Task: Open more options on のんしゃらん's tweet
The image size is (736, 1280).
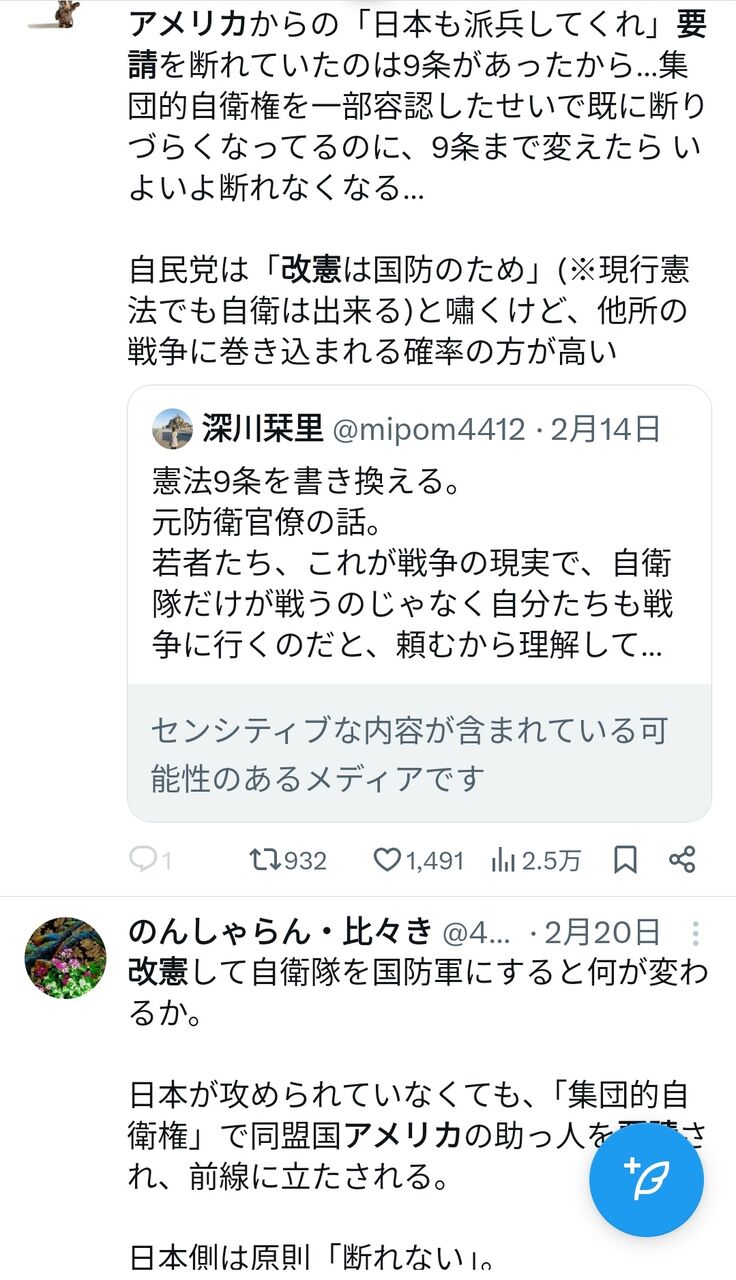Action: pos(697,932)
